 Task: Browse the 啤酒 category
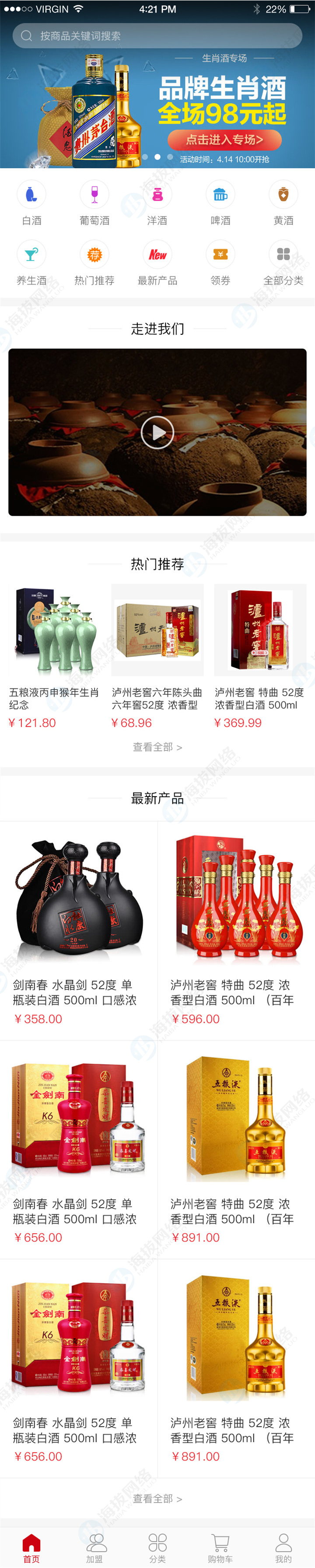pyautogui.click(x=220, y=203)
